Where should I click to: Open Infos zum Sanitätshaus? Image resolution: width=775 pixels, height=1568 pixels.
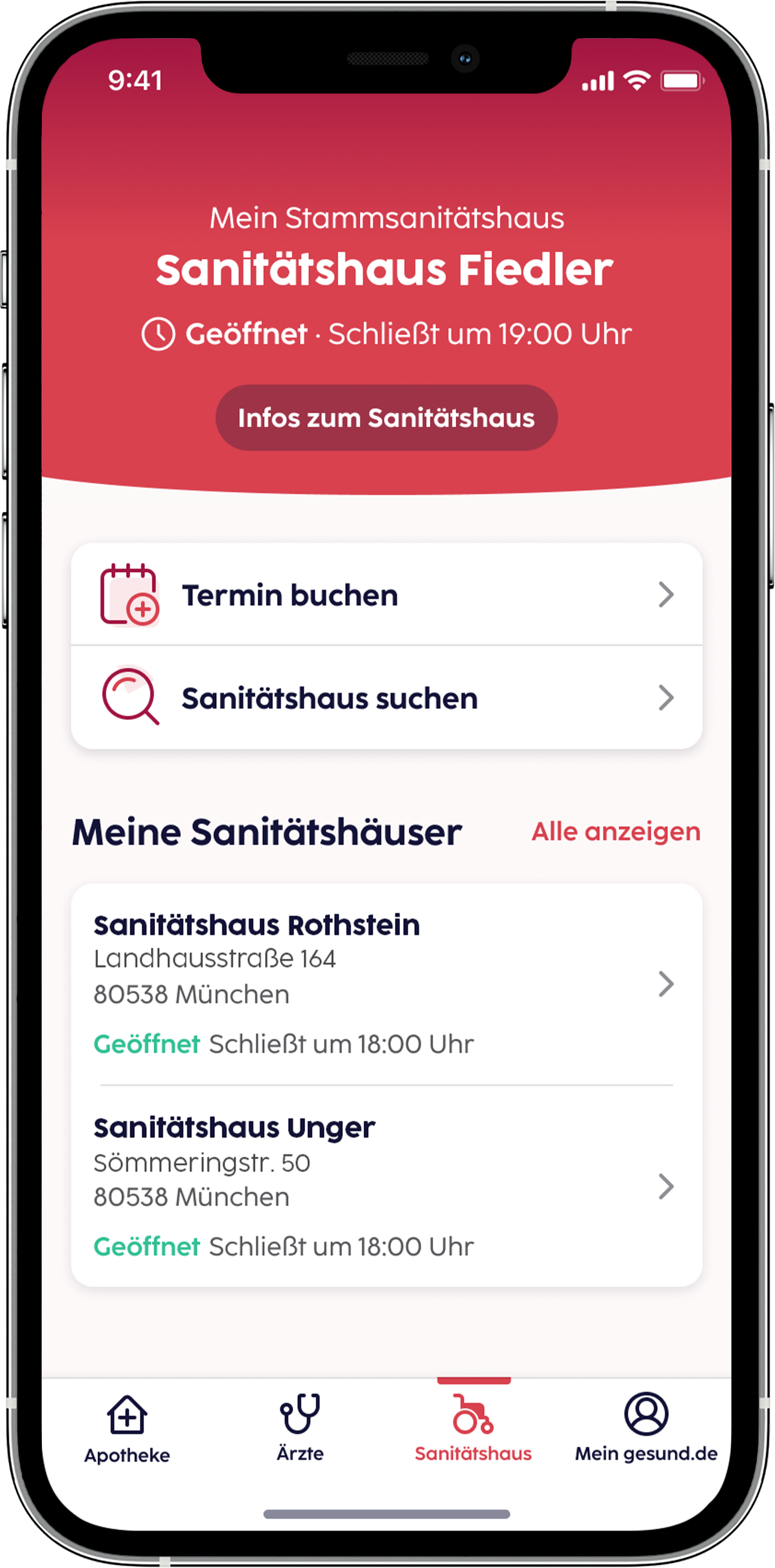(386, 417)
